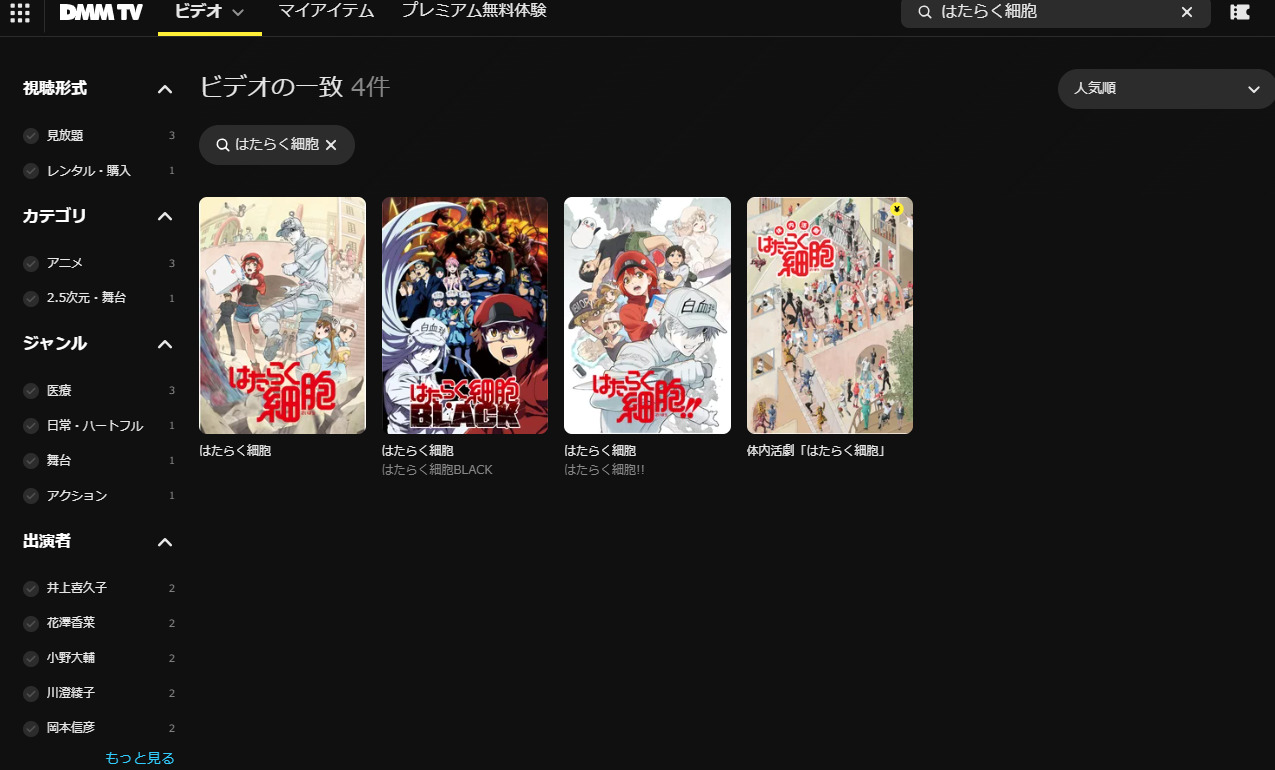Check the レンタル・購入 filter
1275x770 pixels.
tap(31, 171)
